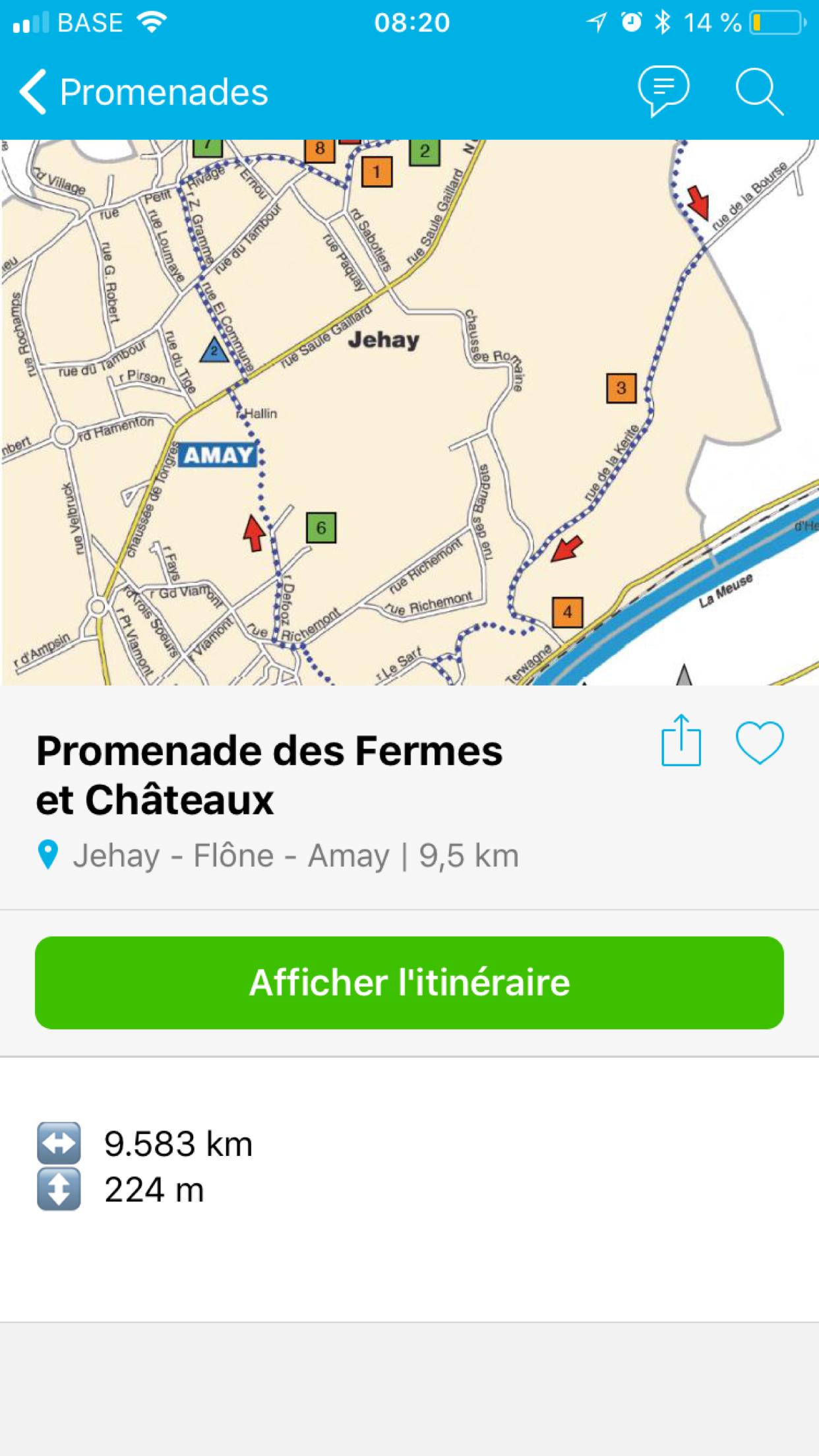Open the search magnifier
This screenshot has height=1456, width=819.
click(x=760, y=92)
